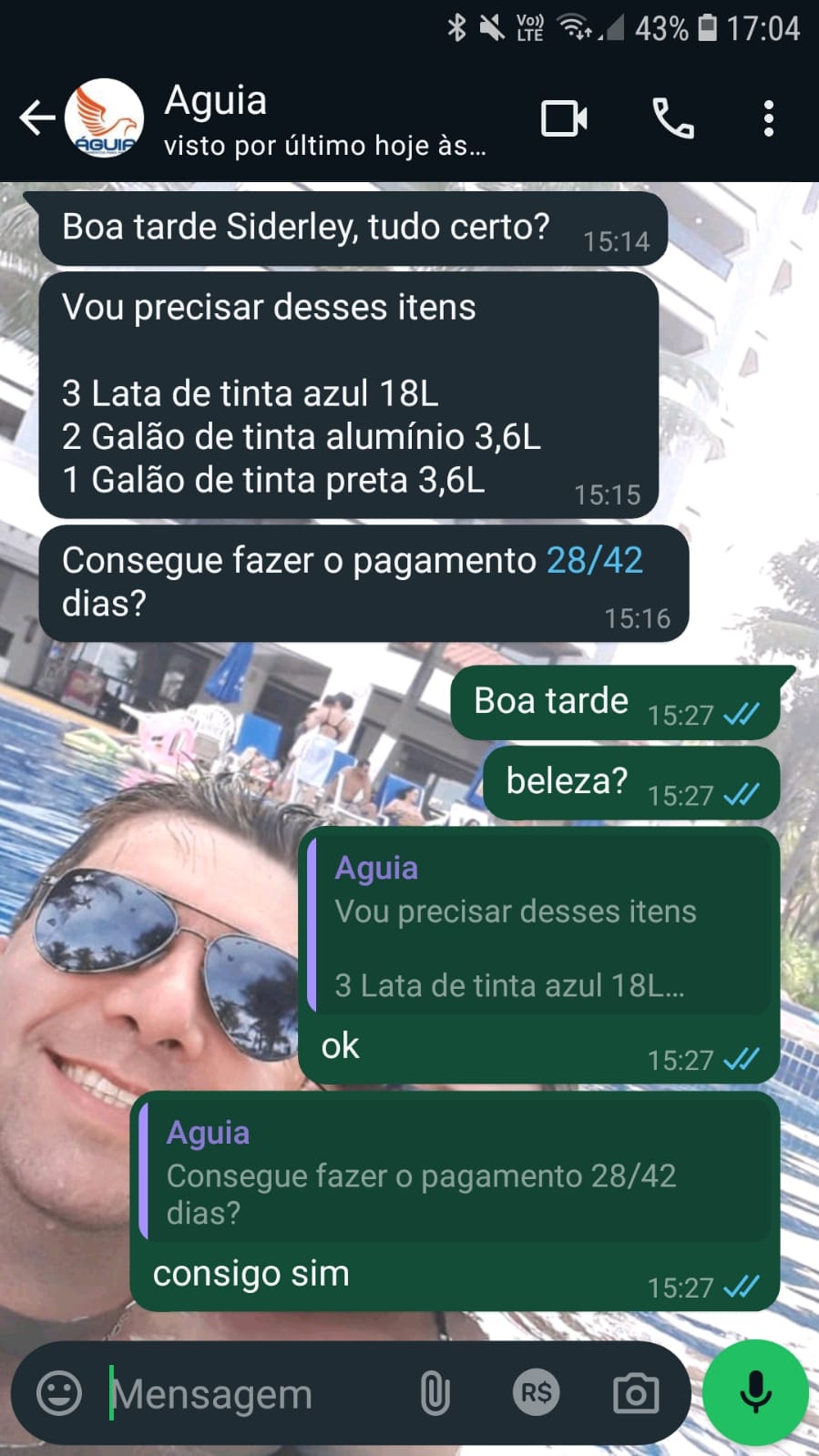Tap the microphone voice message button
Screen dimensions: 819x1456
755,1392
